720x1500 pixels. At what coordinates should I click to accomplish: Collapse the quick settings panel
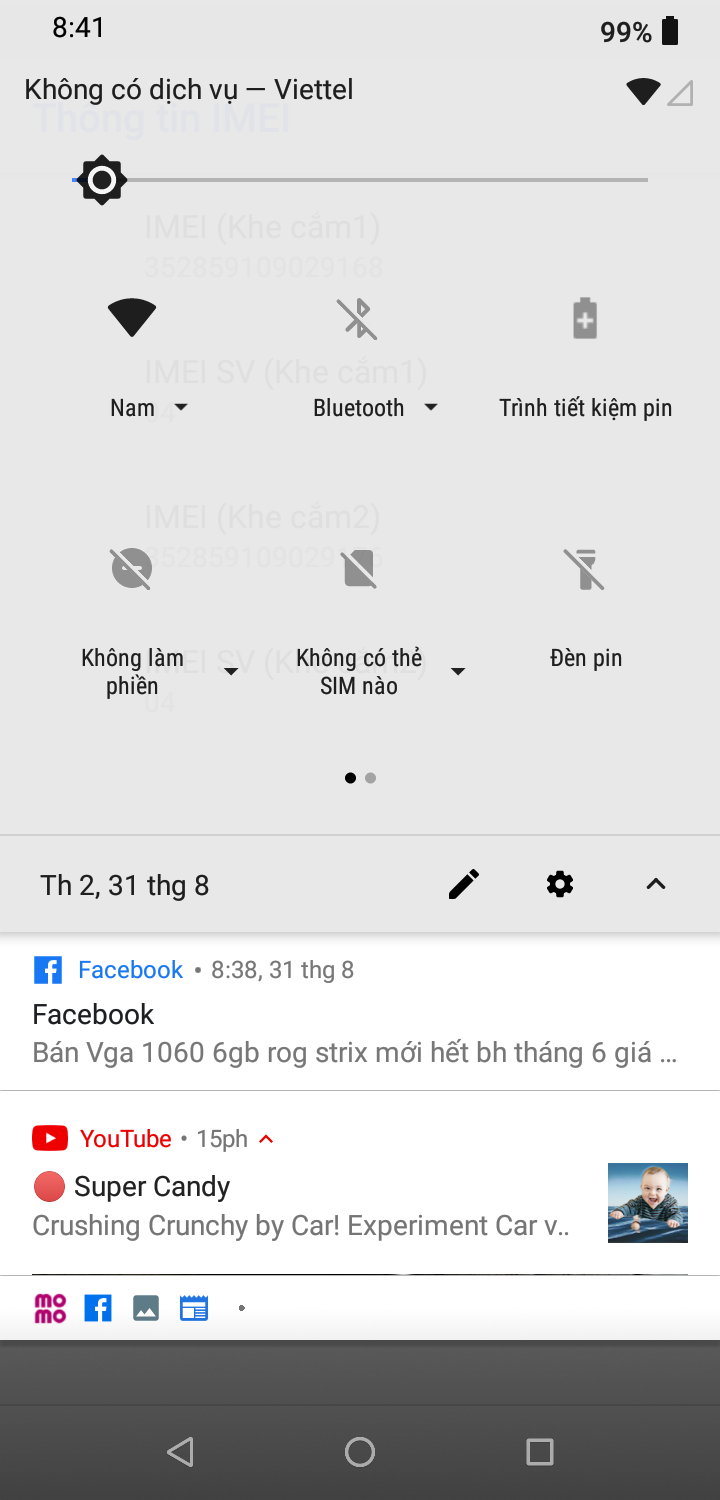(656, 884)
